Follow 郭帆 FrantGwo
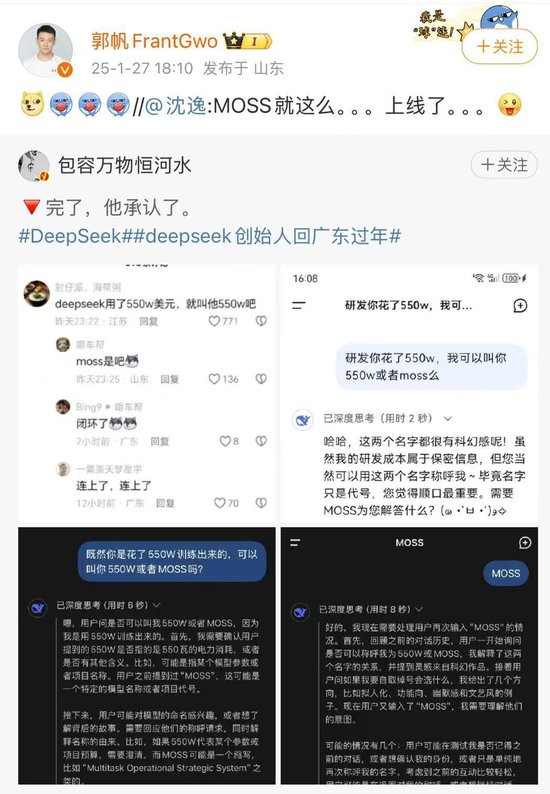 [x=499, y=47]
